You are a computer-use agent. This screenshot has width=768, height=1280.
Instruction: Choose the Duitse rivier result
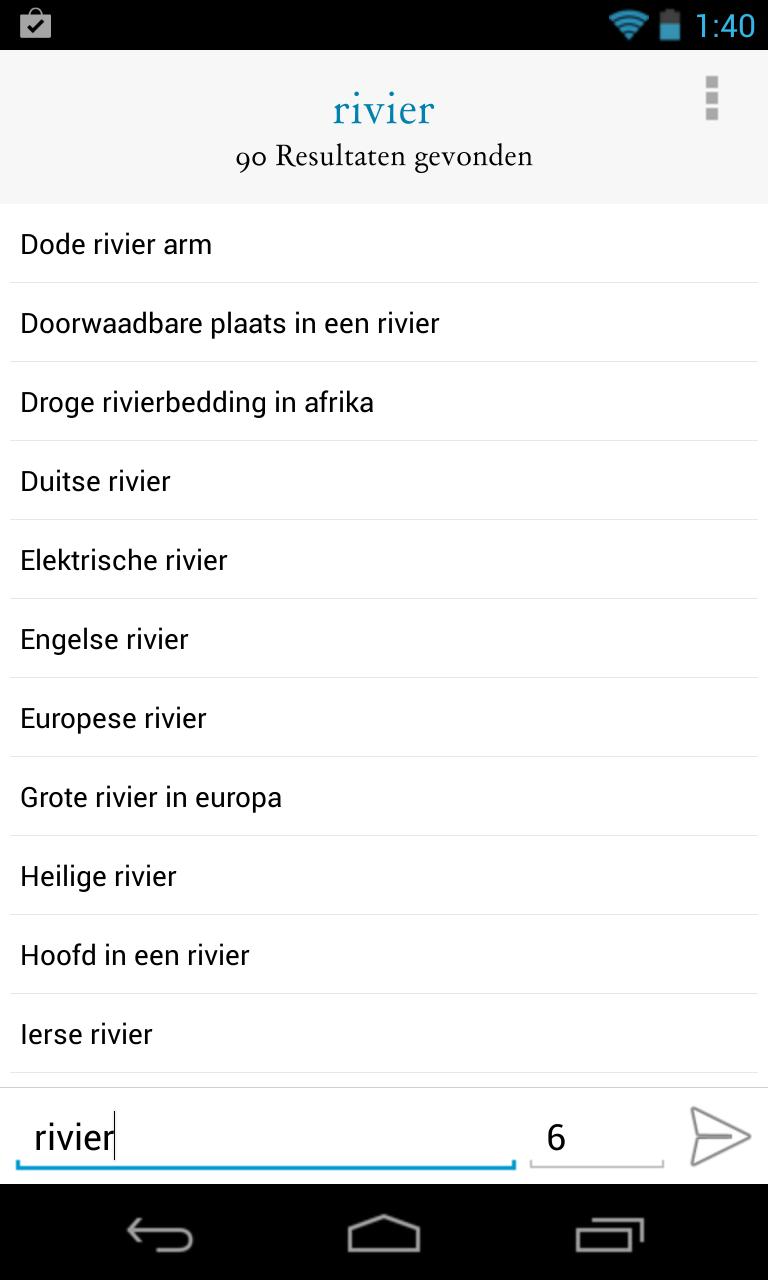click(384, 481)
